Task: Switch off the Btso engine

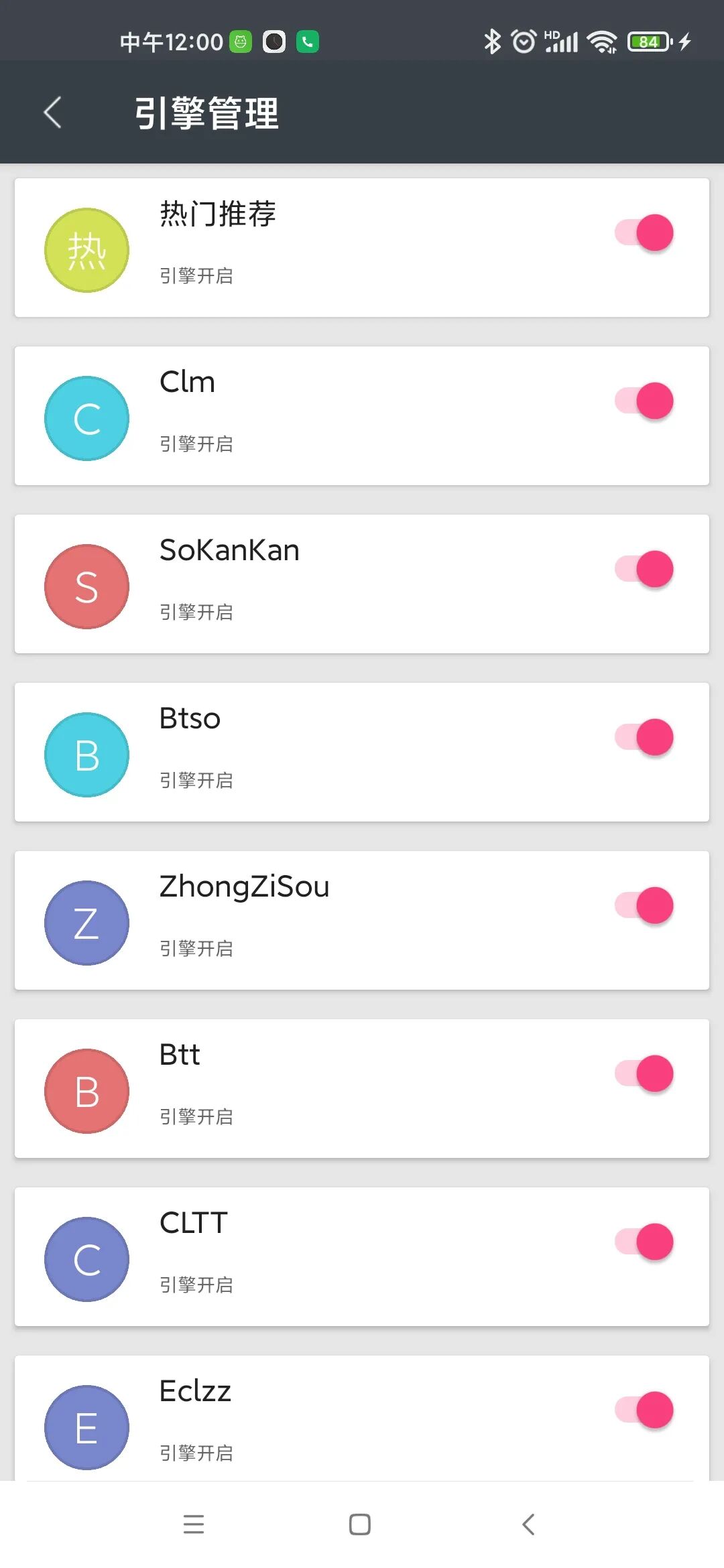Action: tap(645, 738)
